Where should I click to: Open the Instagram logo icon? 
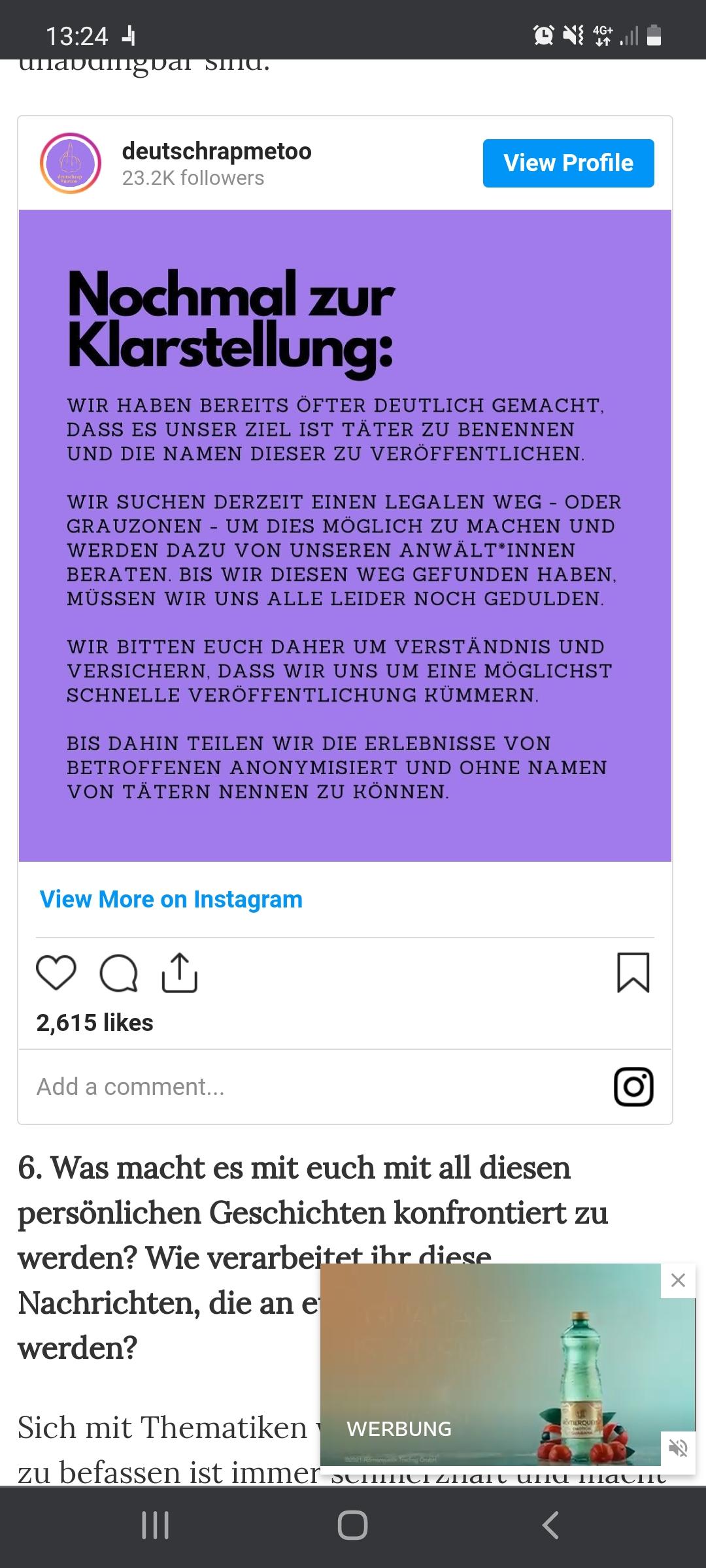[633, 1086]
